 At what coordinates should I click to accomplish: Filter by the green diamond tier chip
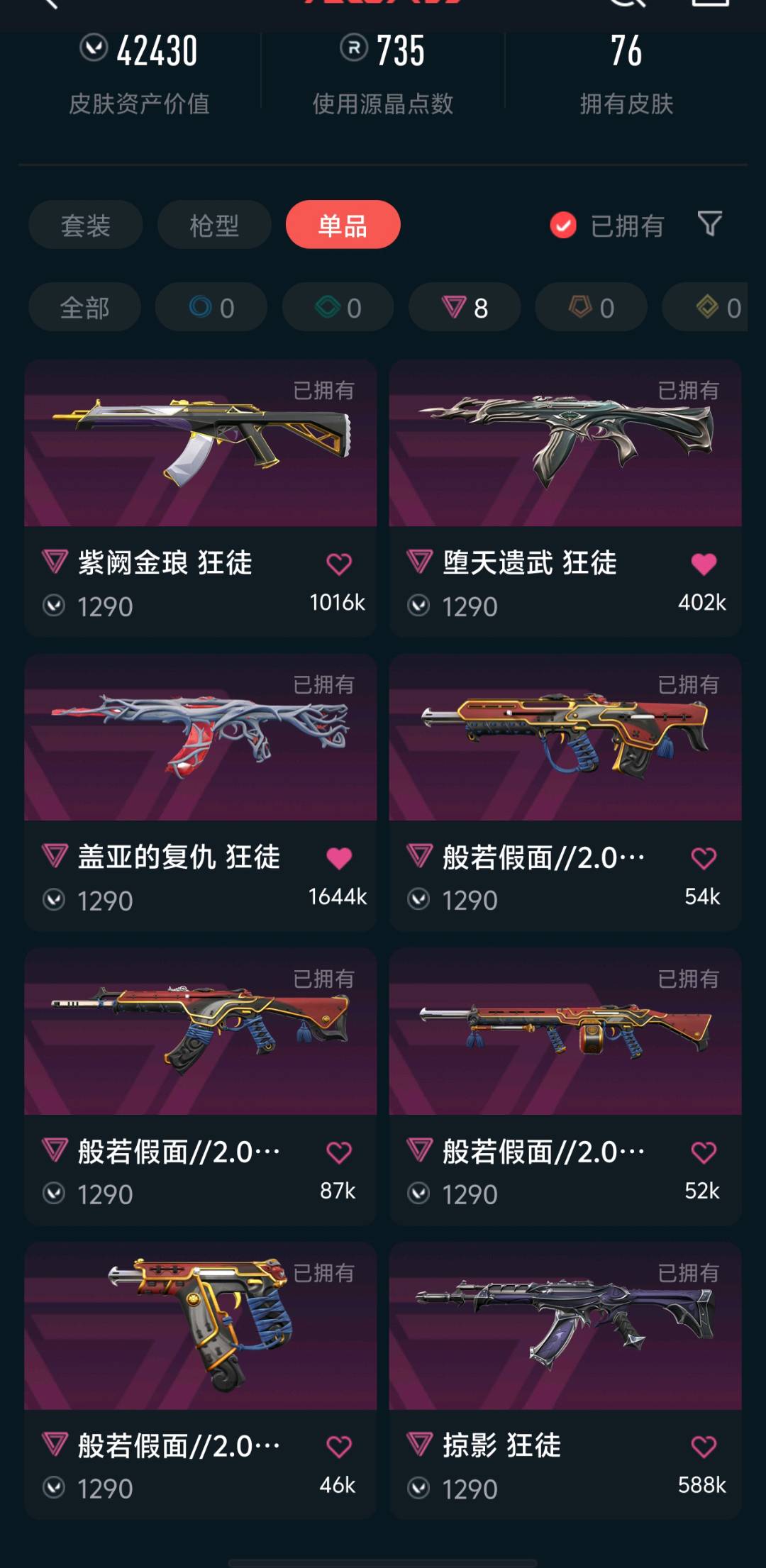pyautogui.click(x=338, y=308)
